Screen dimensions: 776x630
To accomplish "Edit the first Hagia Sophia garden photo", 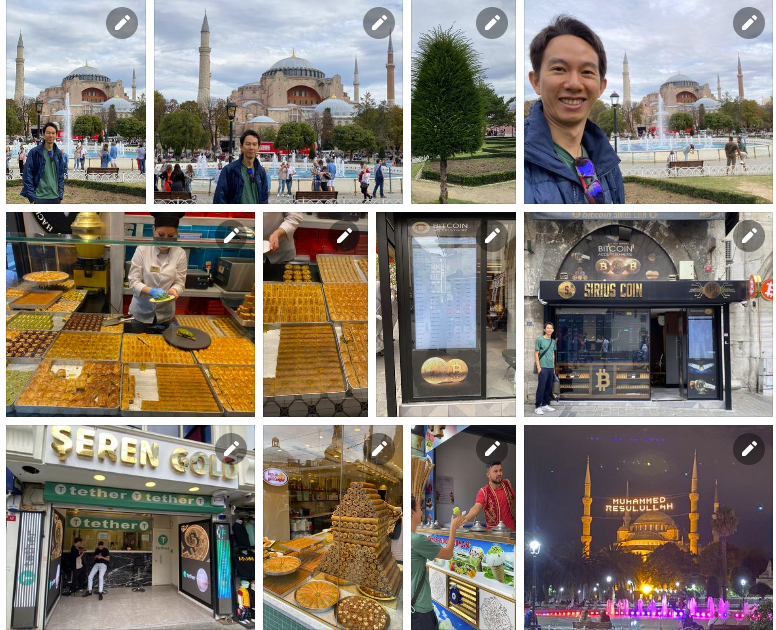I will click(121, 23).
